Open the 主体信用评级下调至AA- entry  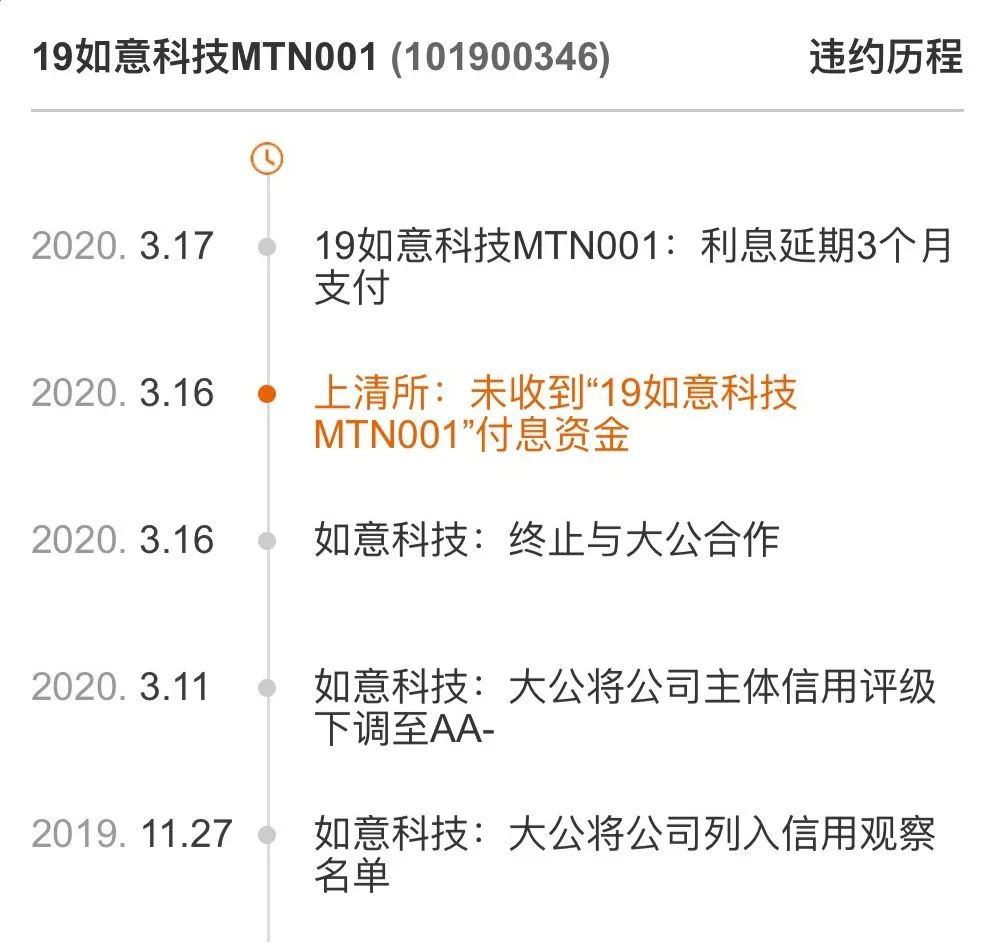[x=624, y=708]
